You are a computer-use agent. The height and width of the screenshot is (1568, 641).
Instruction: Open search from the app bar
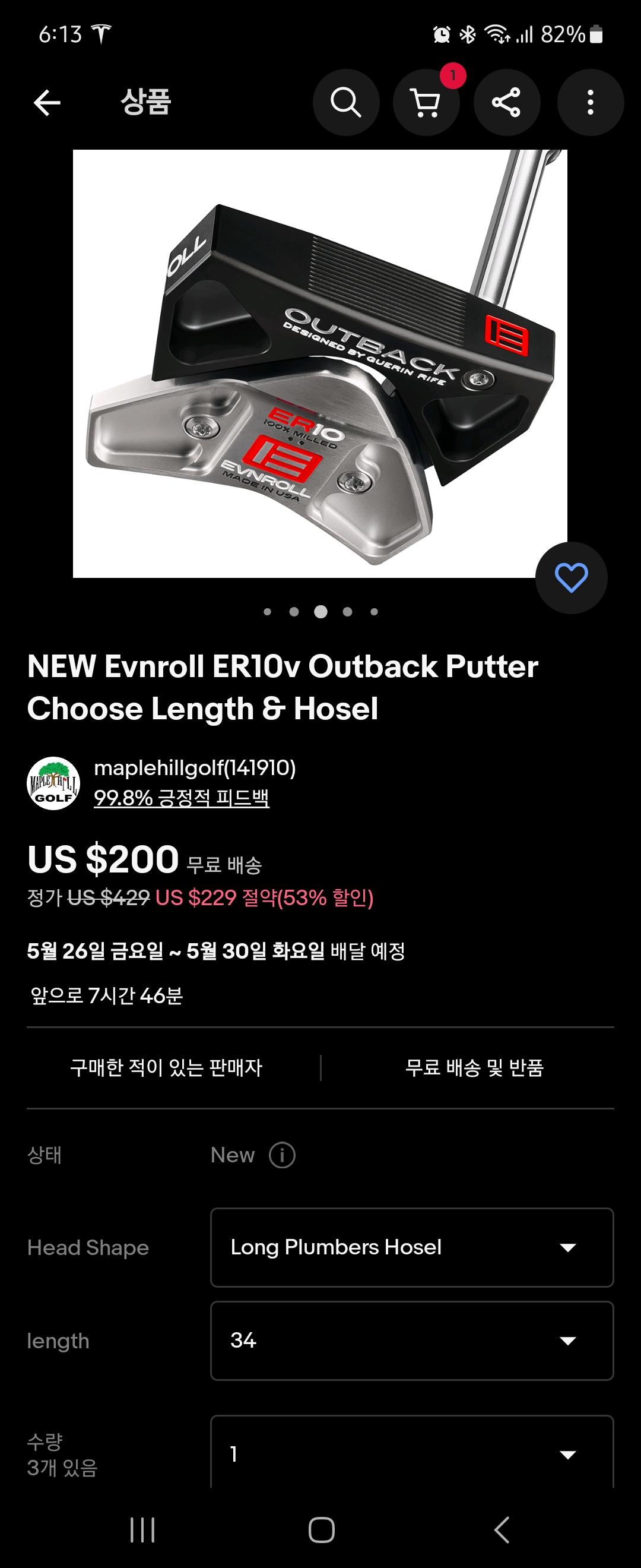(346, 102)
